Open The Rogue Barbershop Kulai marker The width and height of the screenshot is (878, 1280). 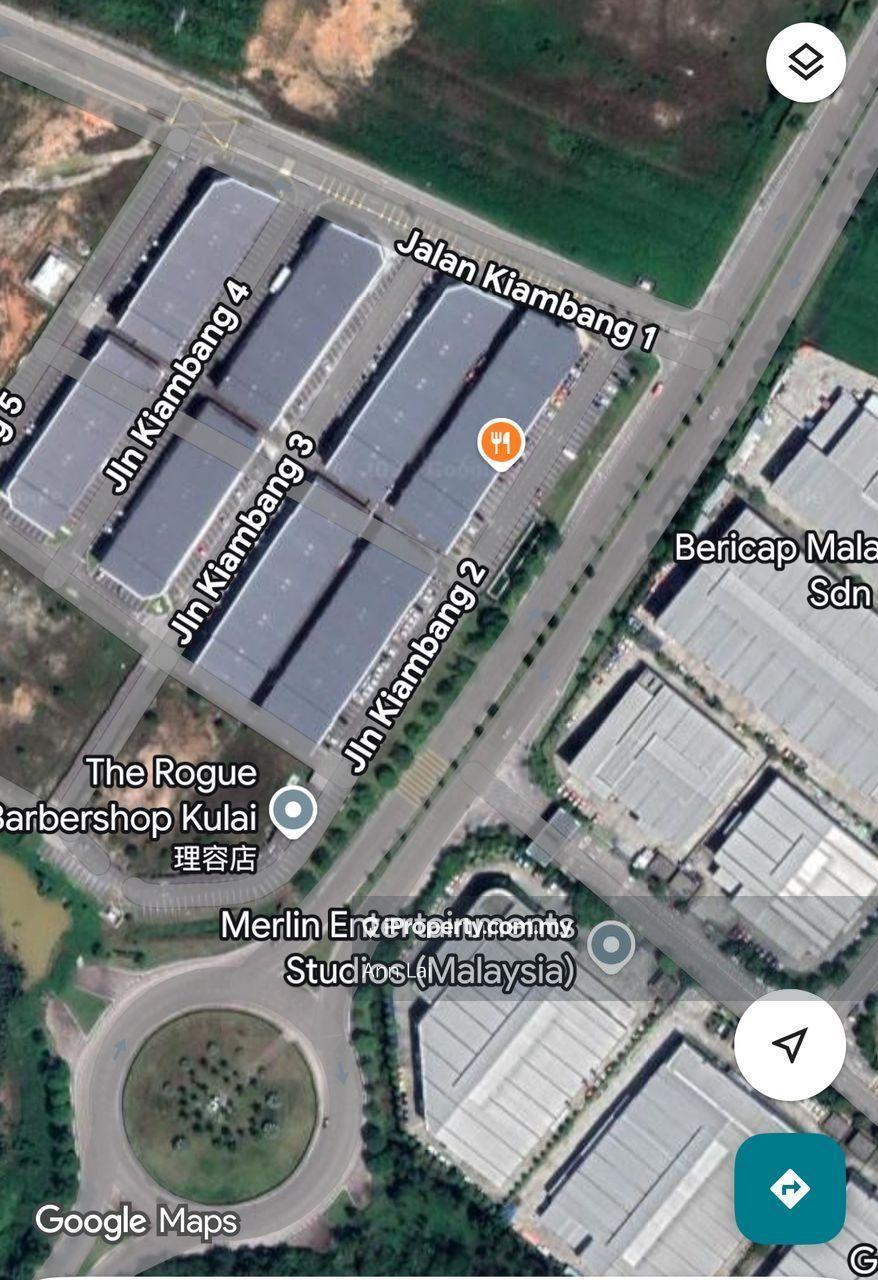point(294,810)
